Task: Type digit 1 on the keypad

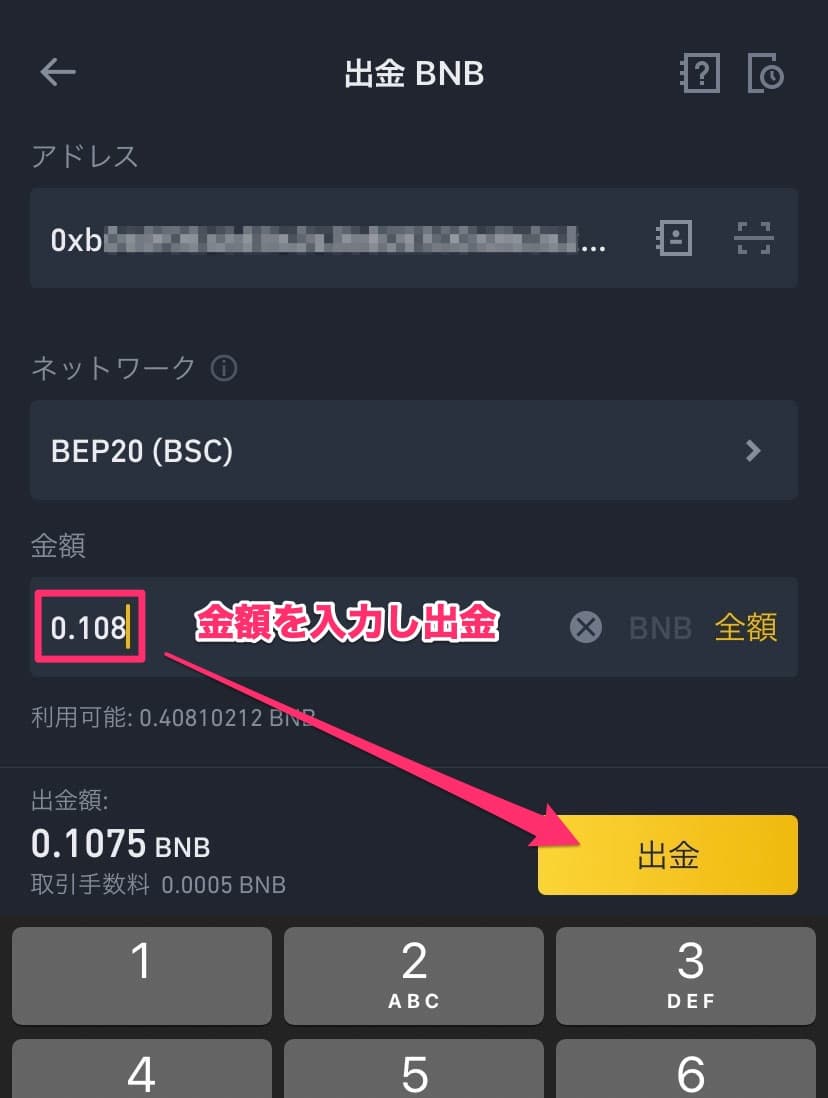Action: (141, 975)
